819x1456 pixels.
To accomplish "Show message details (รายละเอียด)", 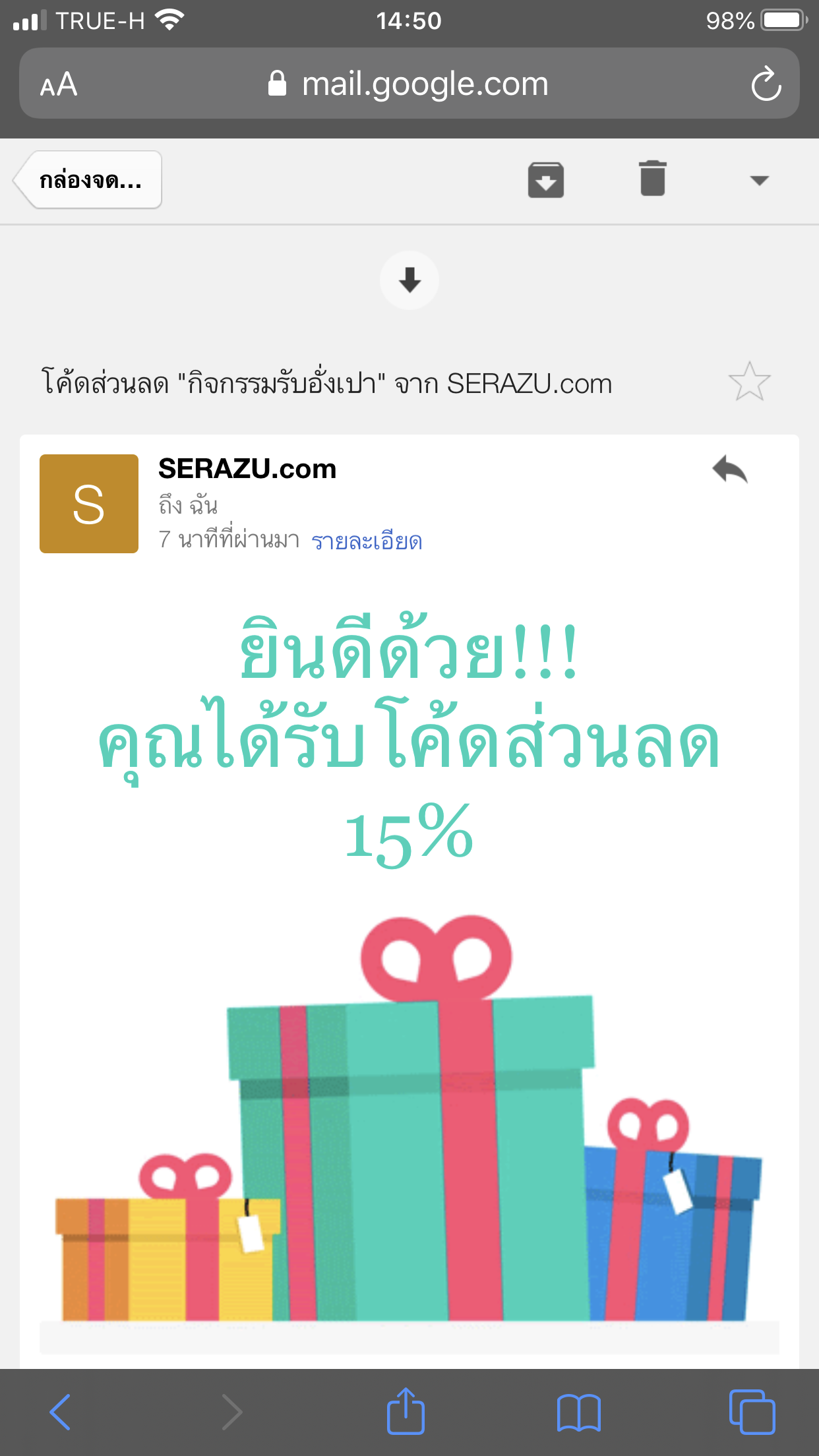I will coord(367,541).
